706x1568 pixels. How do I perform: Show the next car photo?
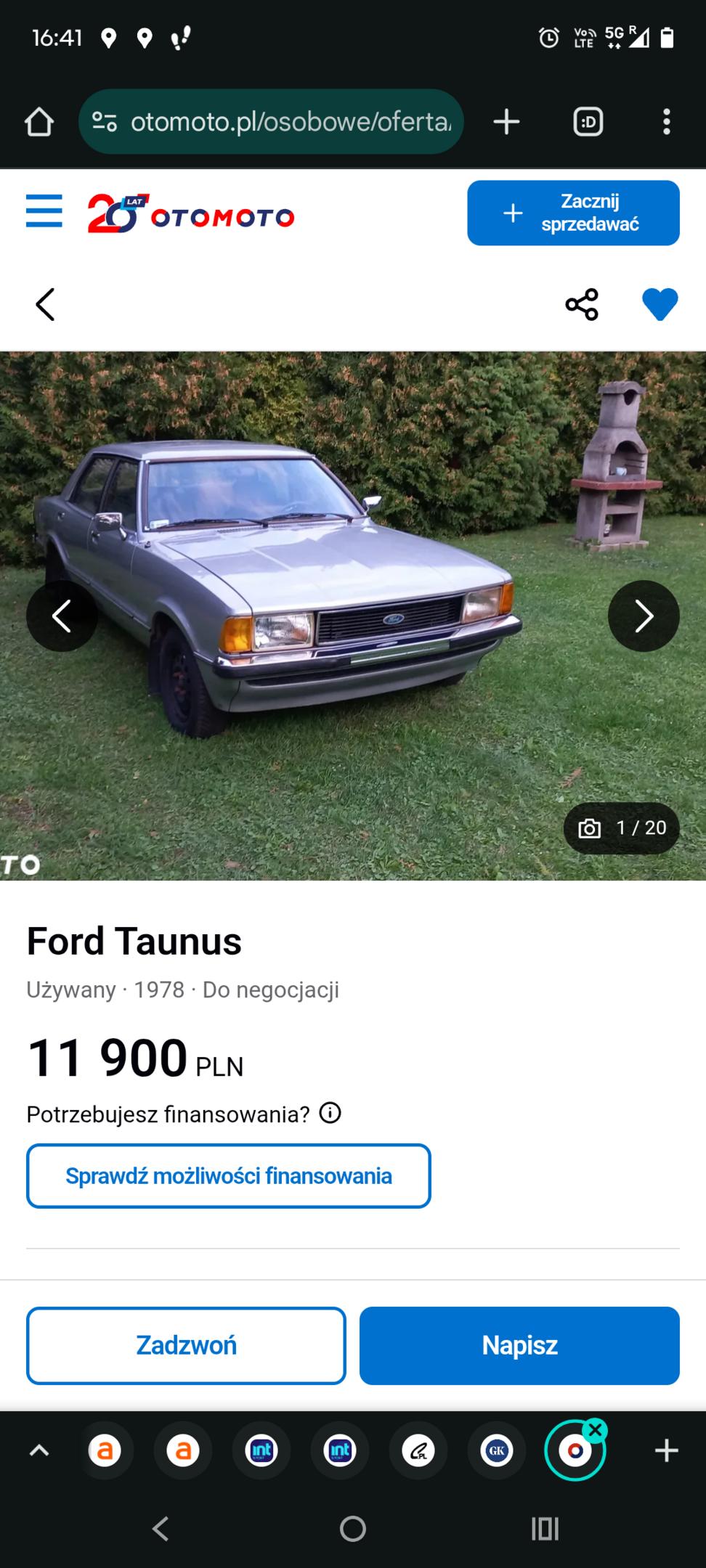tap(644, 616)
